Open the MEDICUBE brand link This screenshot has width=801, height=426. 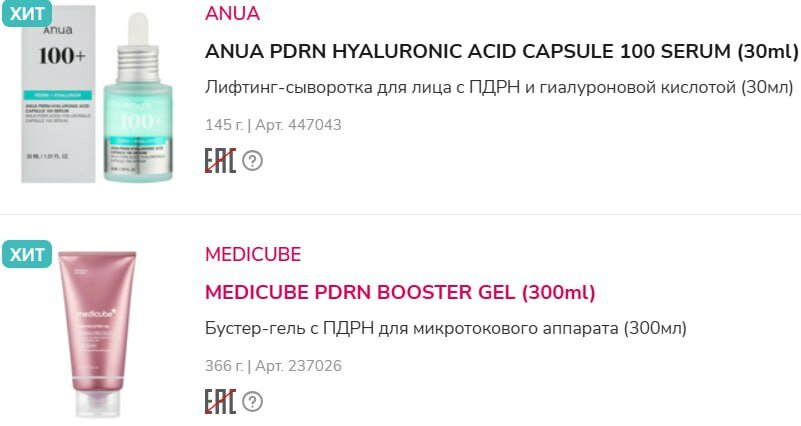click(x=252, y=254)
